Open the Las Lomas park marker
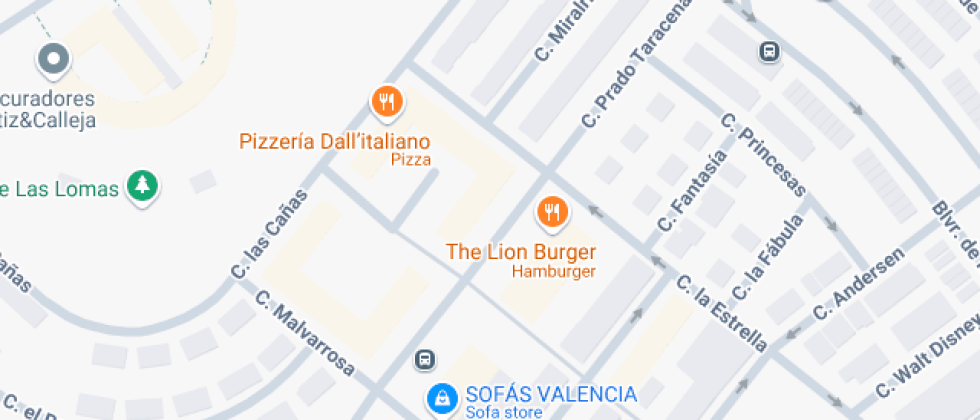Screen dimensions: 980x420 144,186
